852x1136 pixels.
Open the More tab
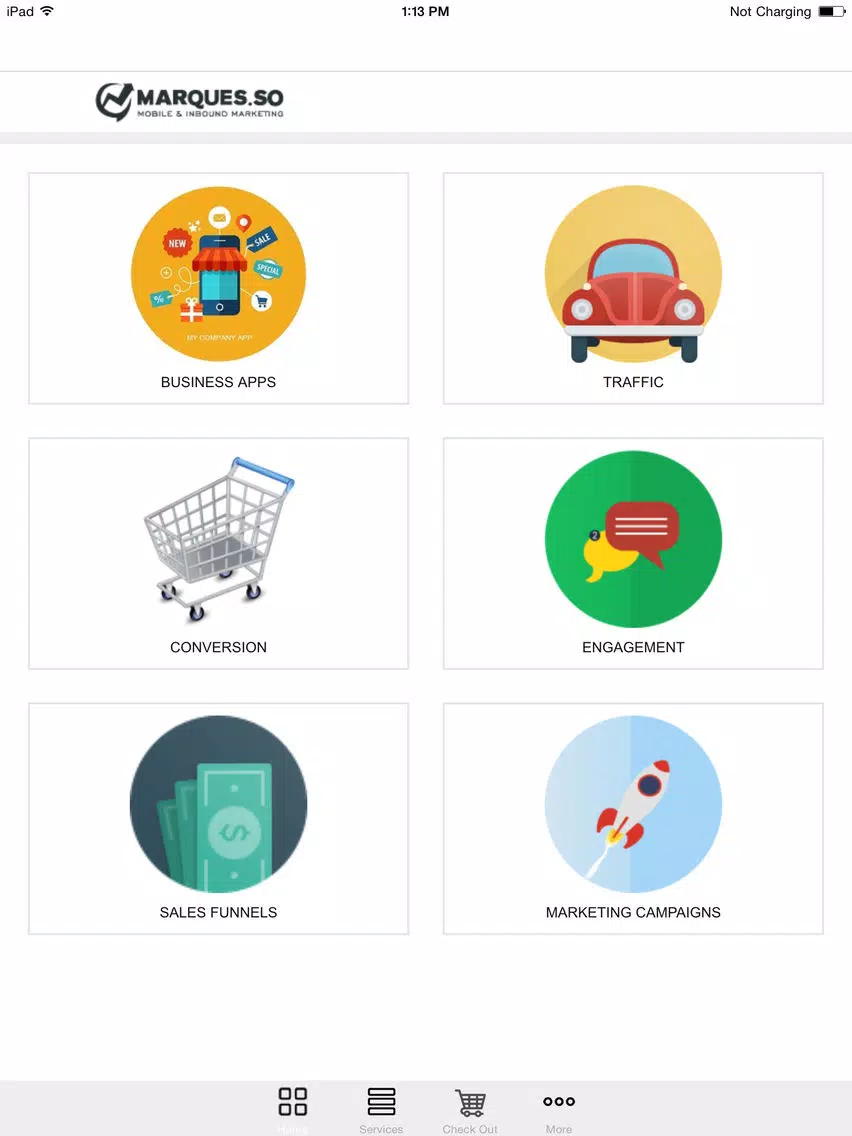[x=559, y=1108]
